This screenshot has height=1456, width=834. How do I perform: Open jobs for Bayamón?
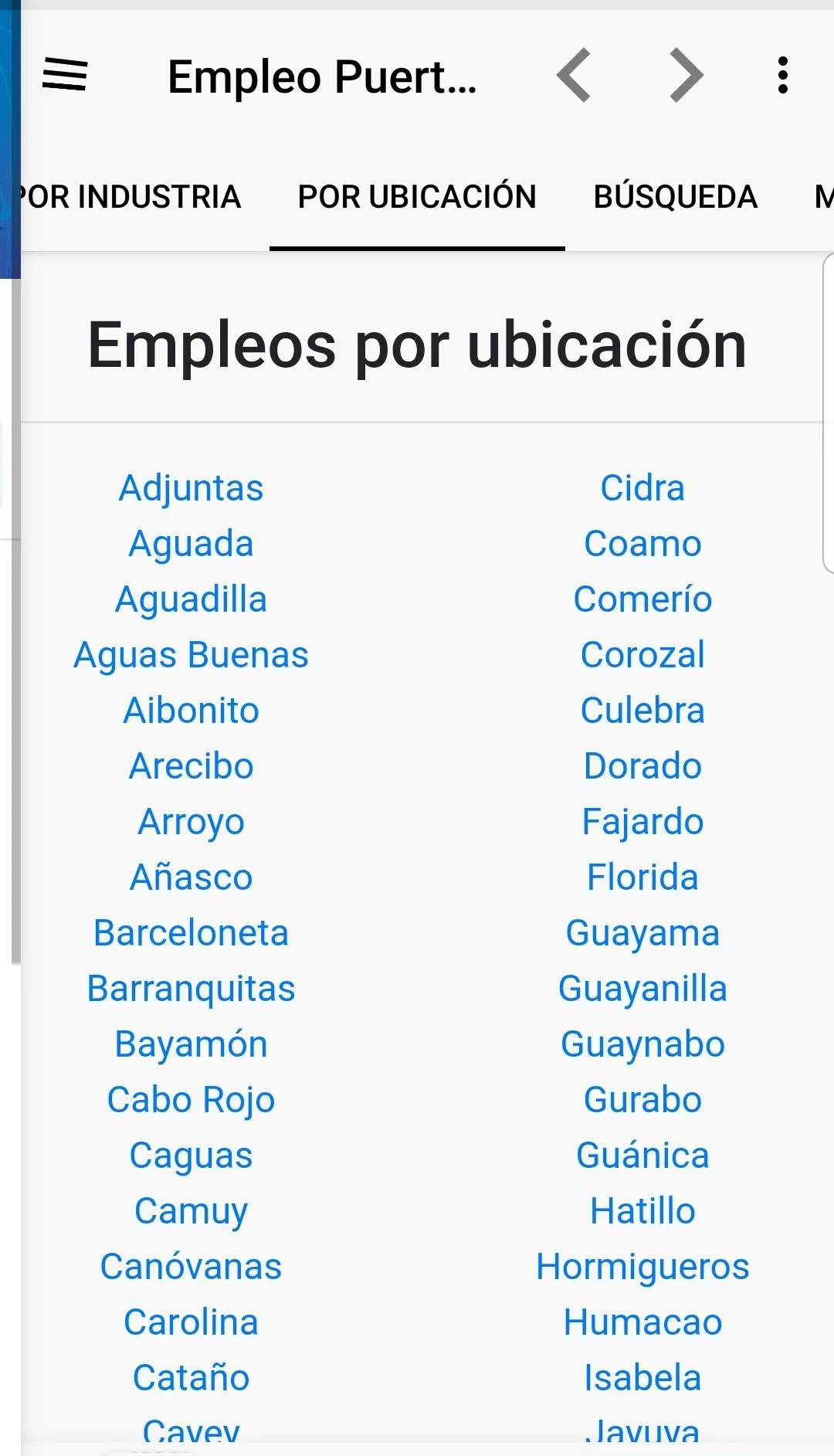[x=191, y=1043]
